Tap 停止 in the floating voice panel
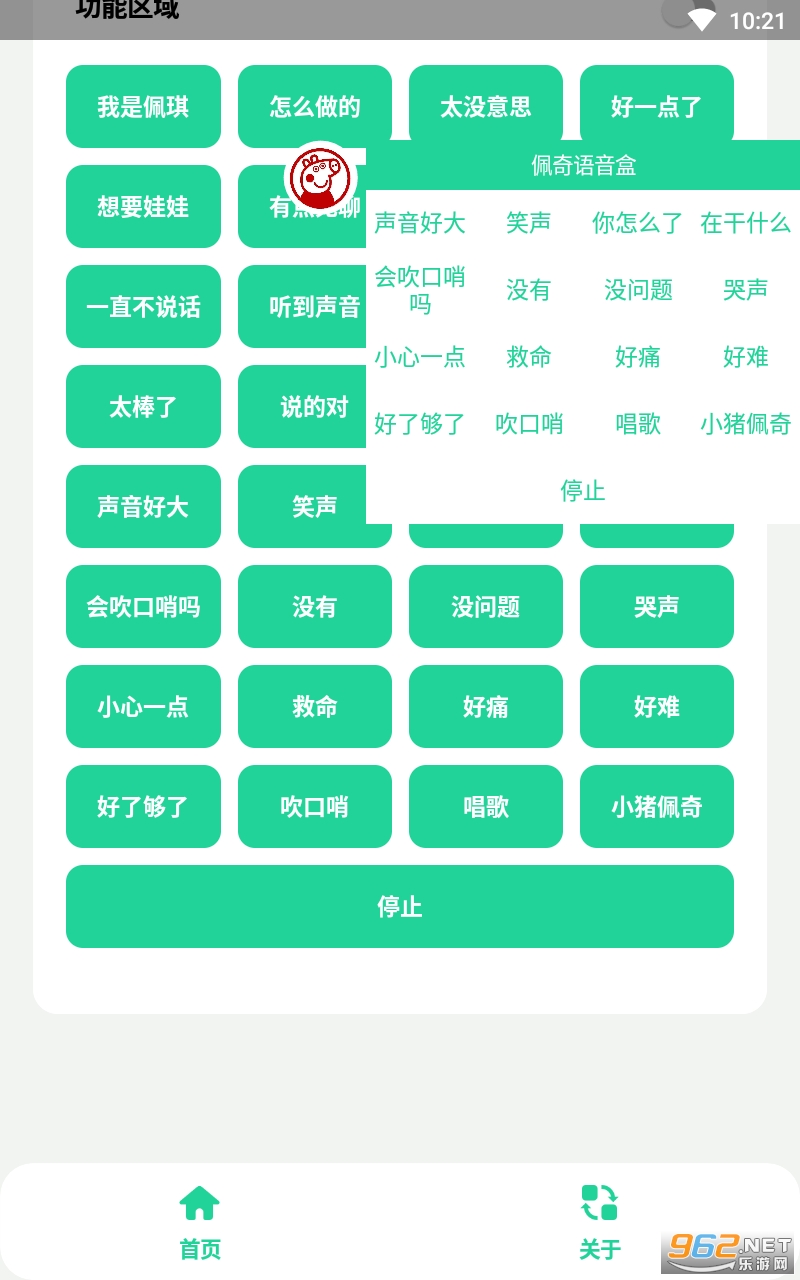 pyautogui.click(x=583, y=491)
